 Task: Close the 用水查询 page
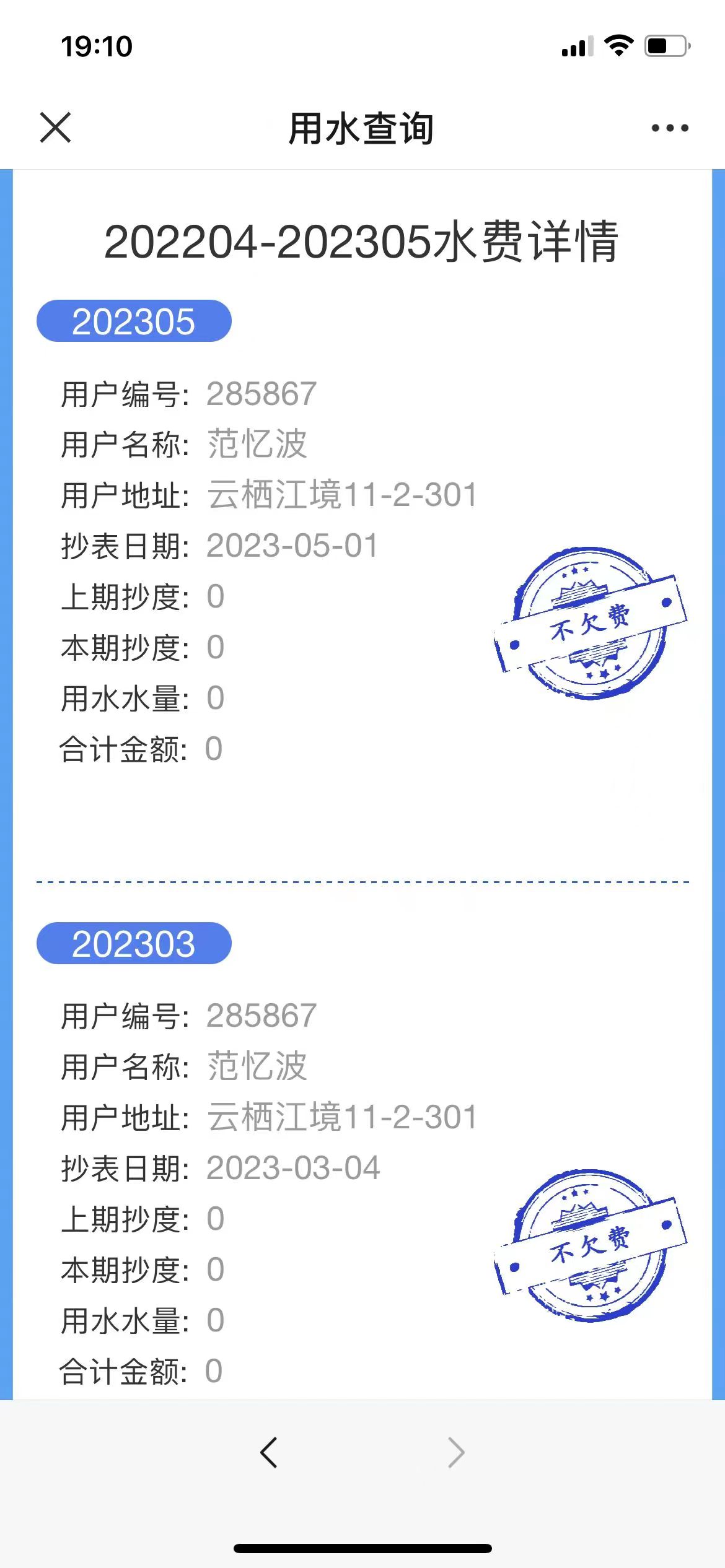(x=56, y=128)
